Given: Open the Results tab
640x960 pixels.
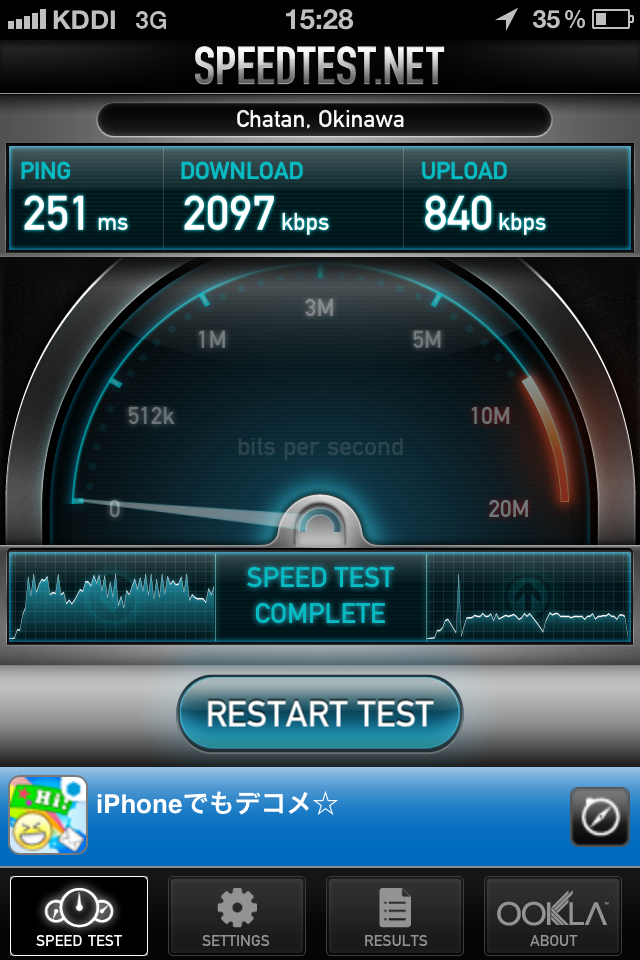Looking at the screenshot, I should pyautogui.click(x=395, y=916).
